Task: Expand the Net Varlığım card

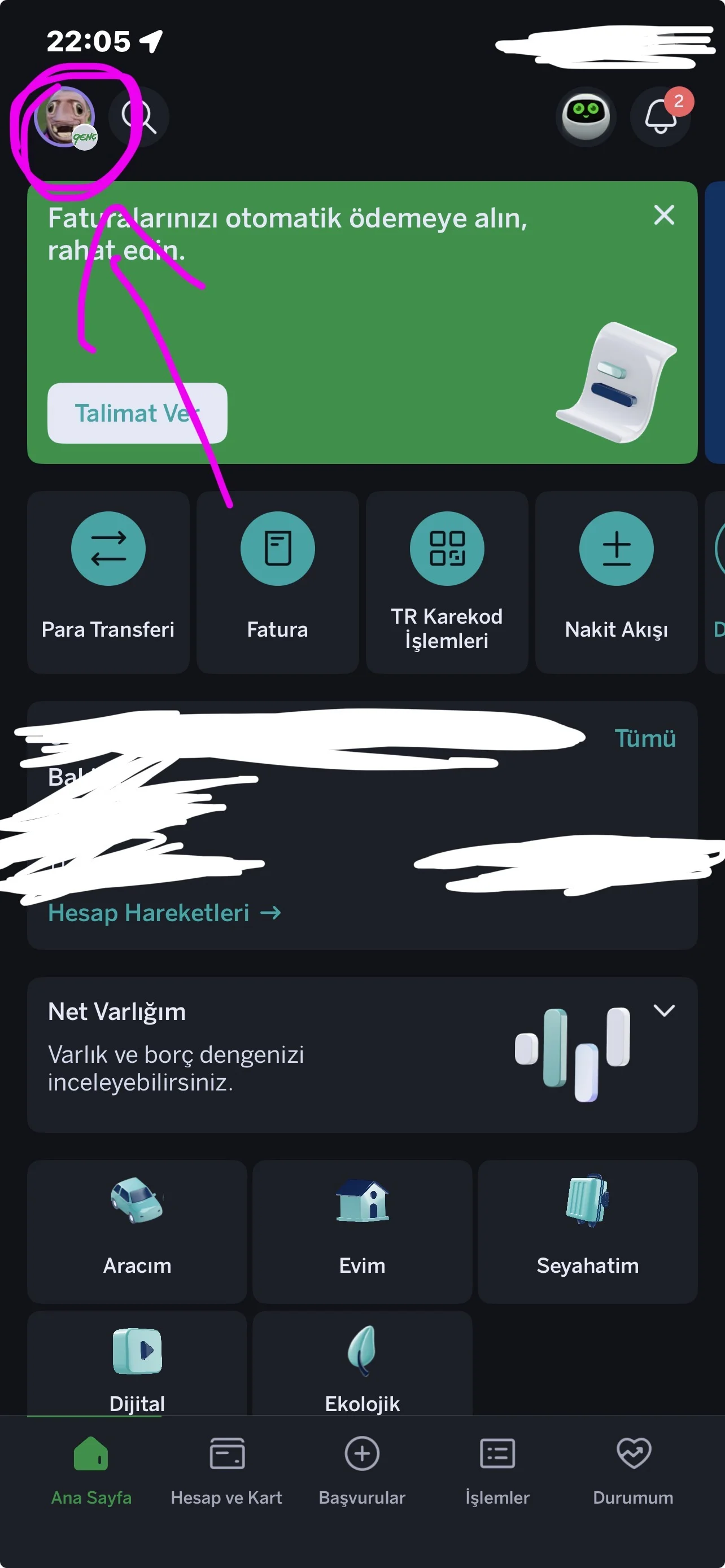Action: 663,1011
